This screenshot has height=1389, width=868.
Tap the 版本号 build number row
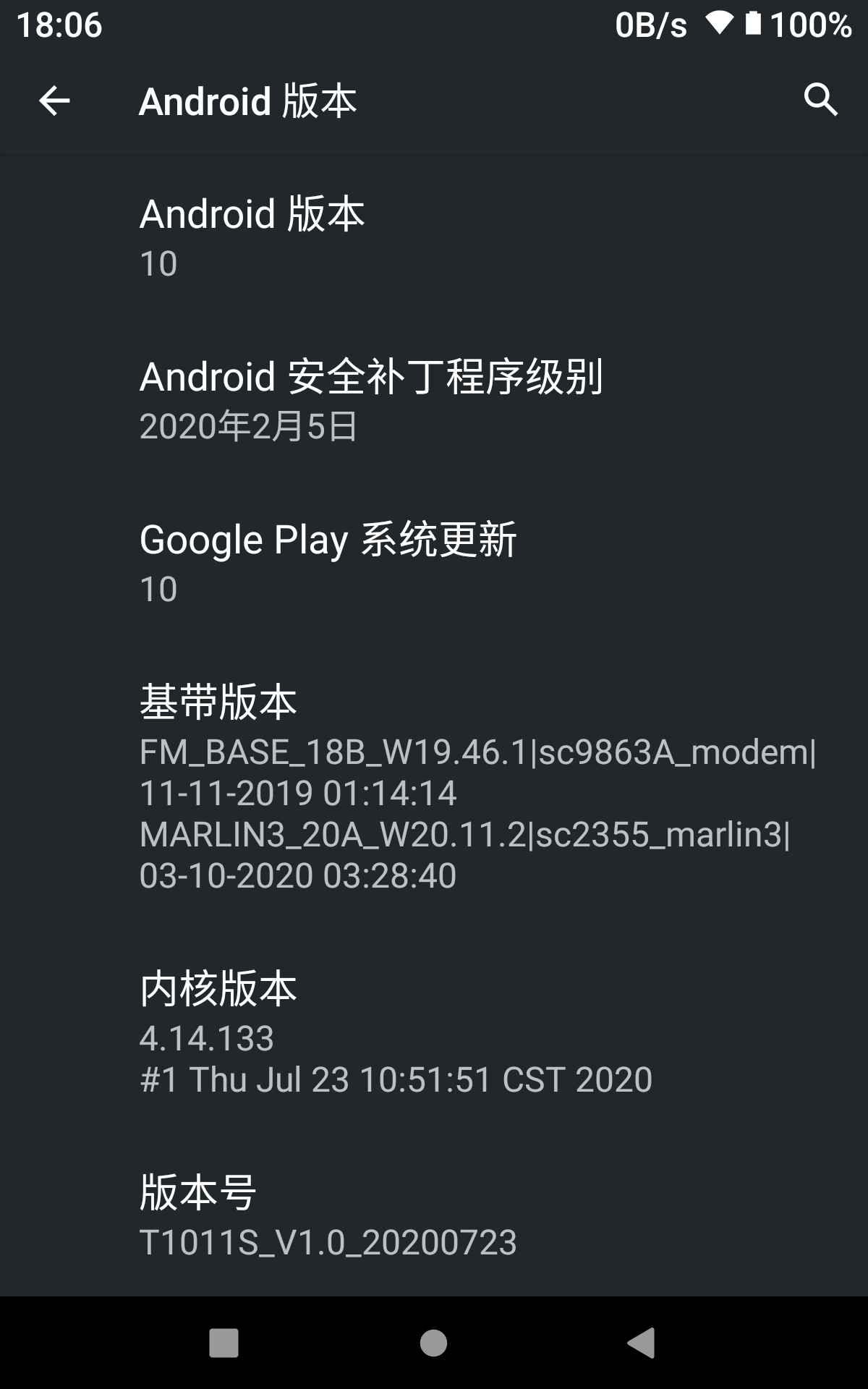click(x=434, y=1215)
